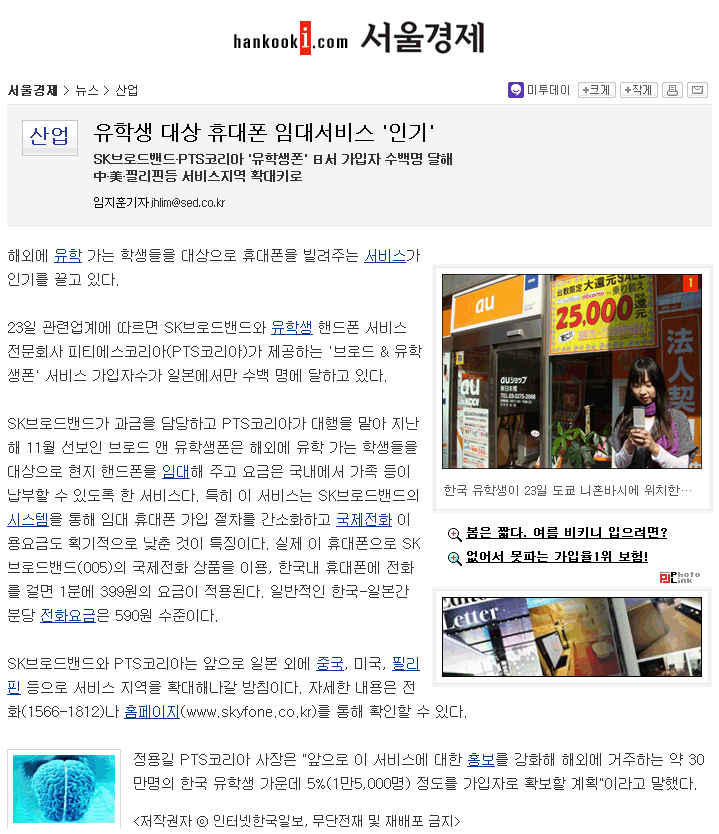Open the 서울경제 breadcrumb link
Viewport: 719px width, 834px height.
pyautogui.click(x=32, y=90)
